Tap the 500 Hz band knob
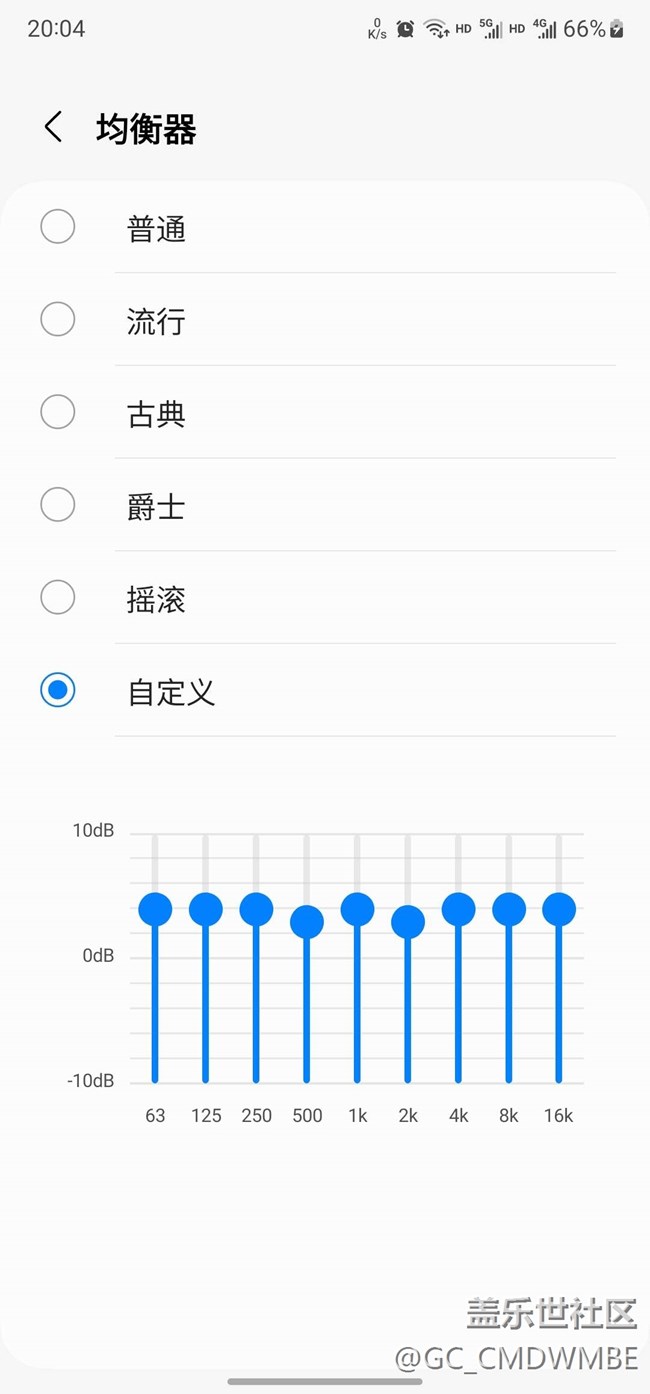650x1394 pixels. pos(307,921)
